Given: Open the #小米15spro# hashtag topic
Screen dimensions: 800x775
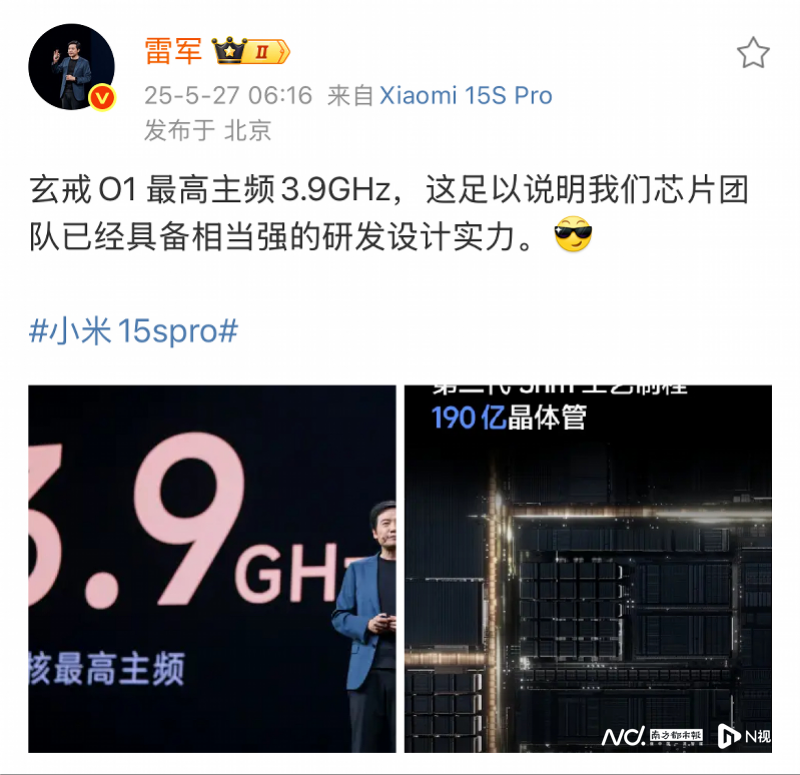Looking at the screenshot, I should click(133, 331).
